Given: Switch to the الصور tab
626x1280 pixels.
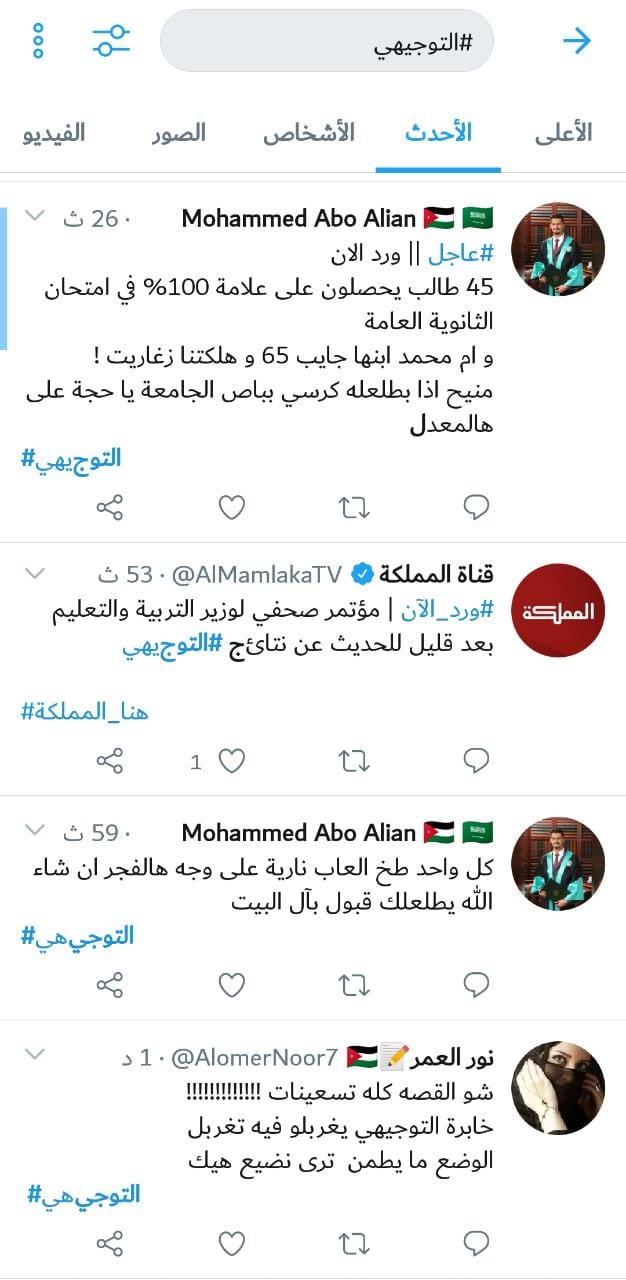Looking at the screenshot, I should click(x=179, y=133).
